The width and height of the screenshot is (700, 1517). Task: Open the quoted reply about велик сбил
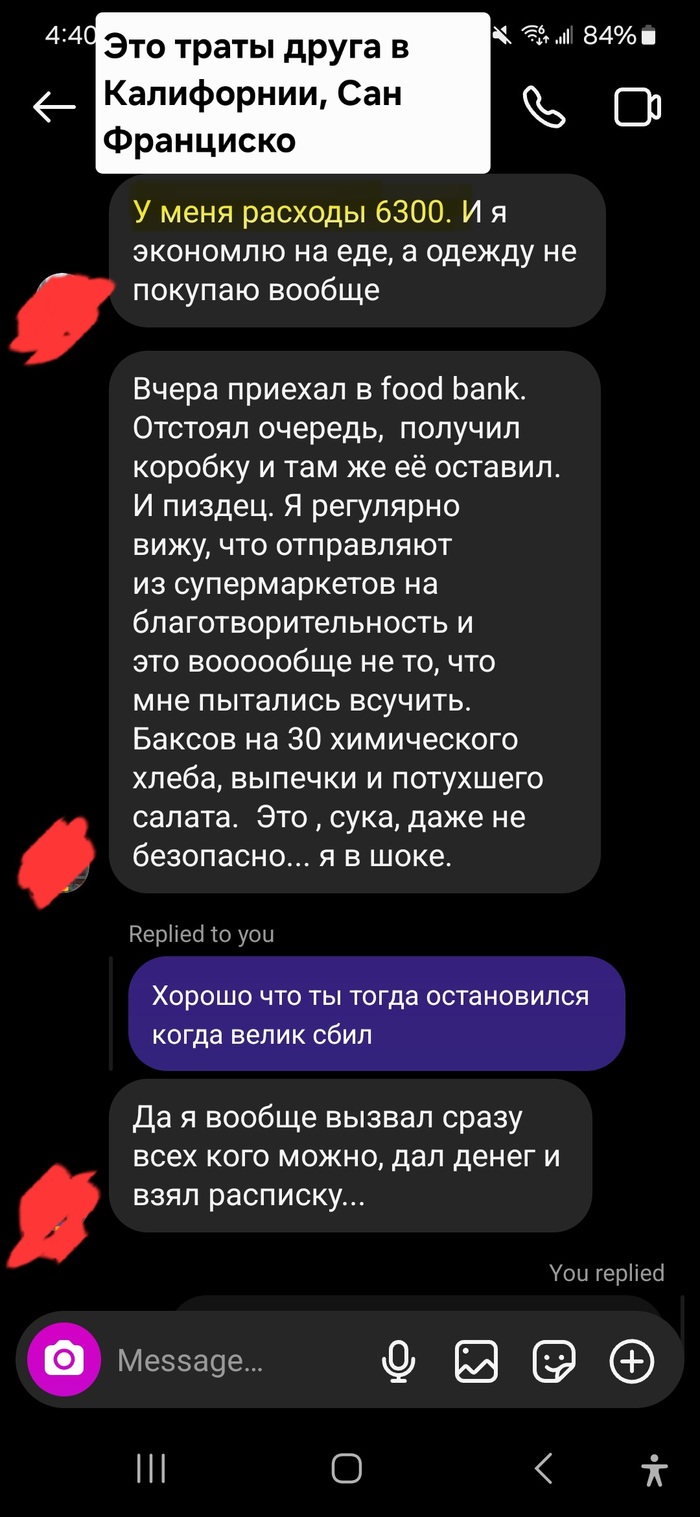(376, 1013)
